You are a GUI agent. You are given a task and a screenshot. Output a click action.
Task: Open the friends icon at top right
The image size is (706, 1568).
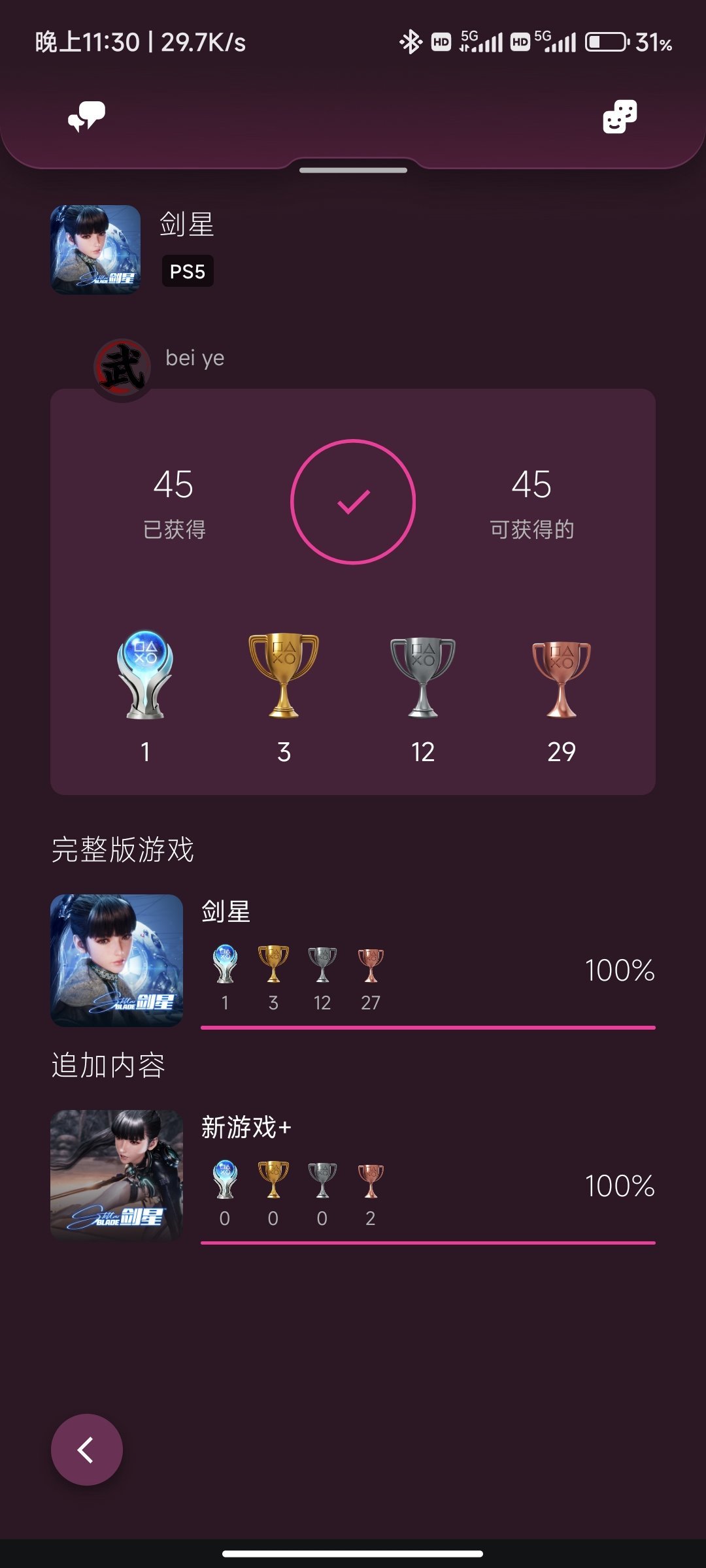620,118
